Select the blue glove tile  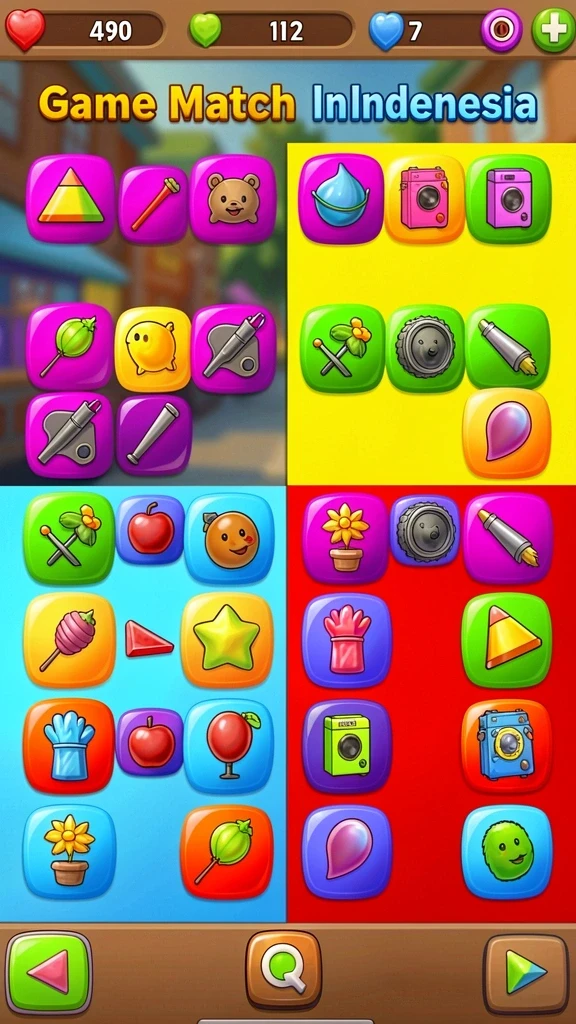pyautogui.click(x=69, y=746)
